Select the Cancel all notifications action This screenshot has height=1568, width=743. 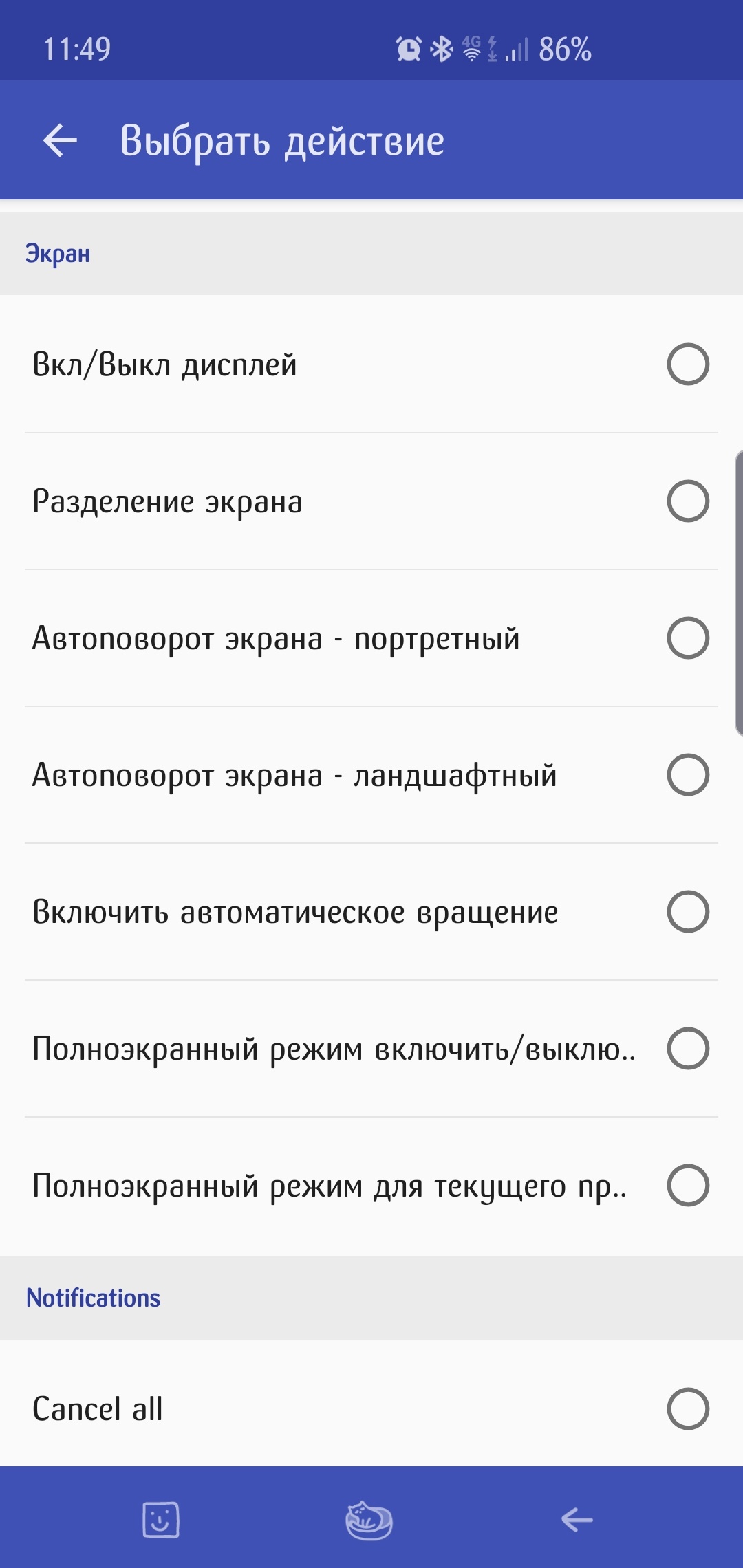pos(687,1409)
